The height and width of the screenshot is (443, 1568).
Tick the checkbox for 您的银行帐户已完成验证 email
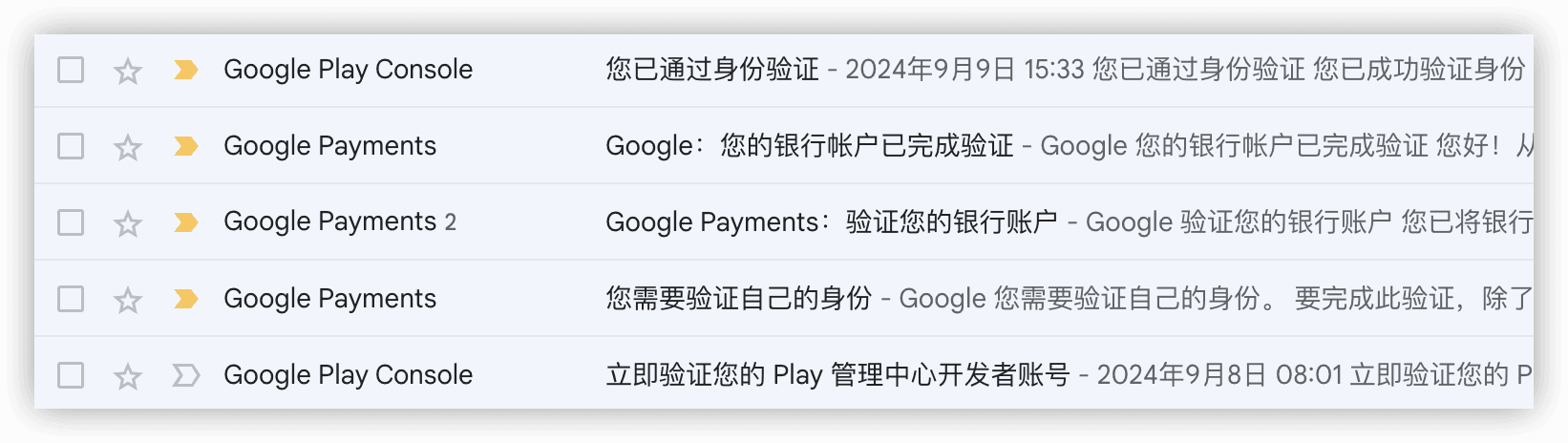tap(71, 146)
